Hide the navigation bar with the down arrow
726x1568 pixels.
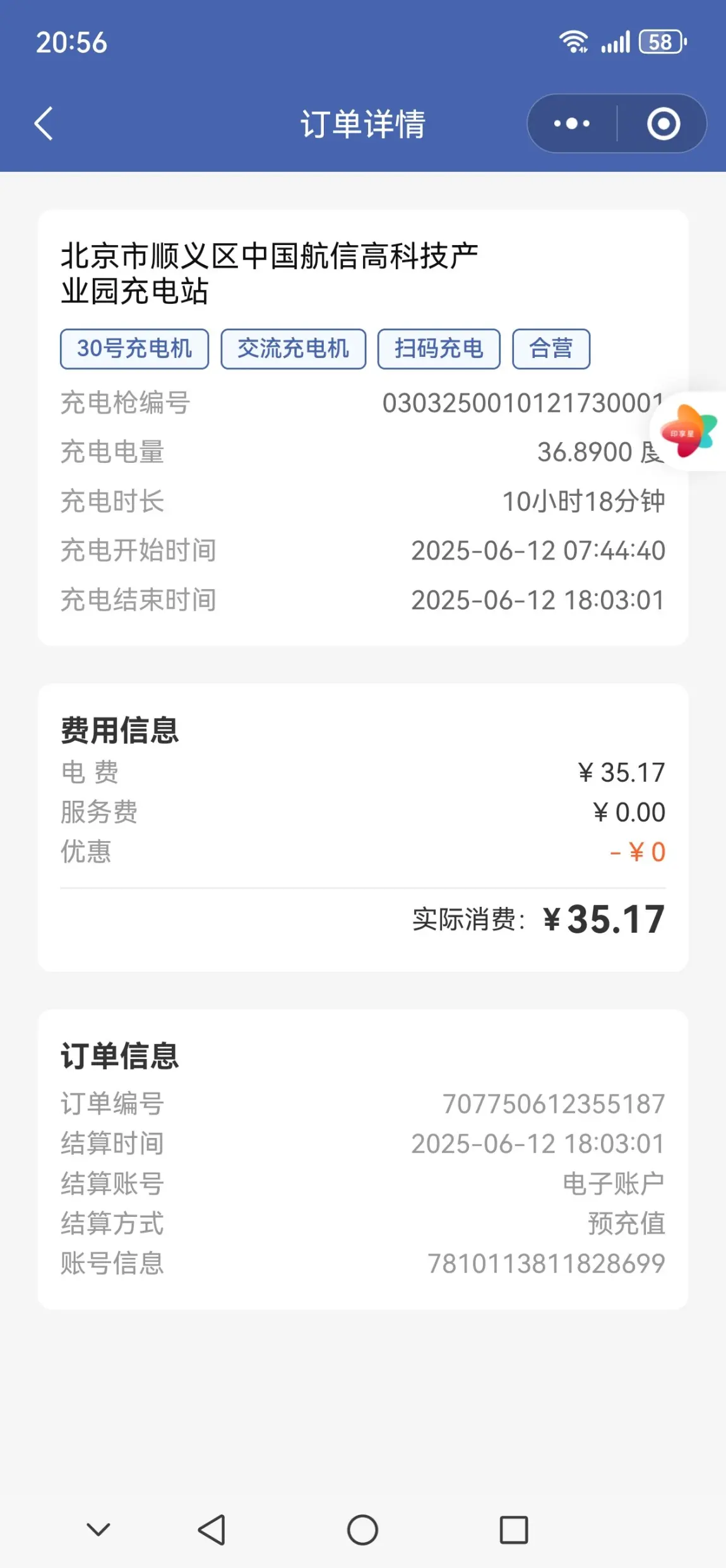tap(98, 1529)
